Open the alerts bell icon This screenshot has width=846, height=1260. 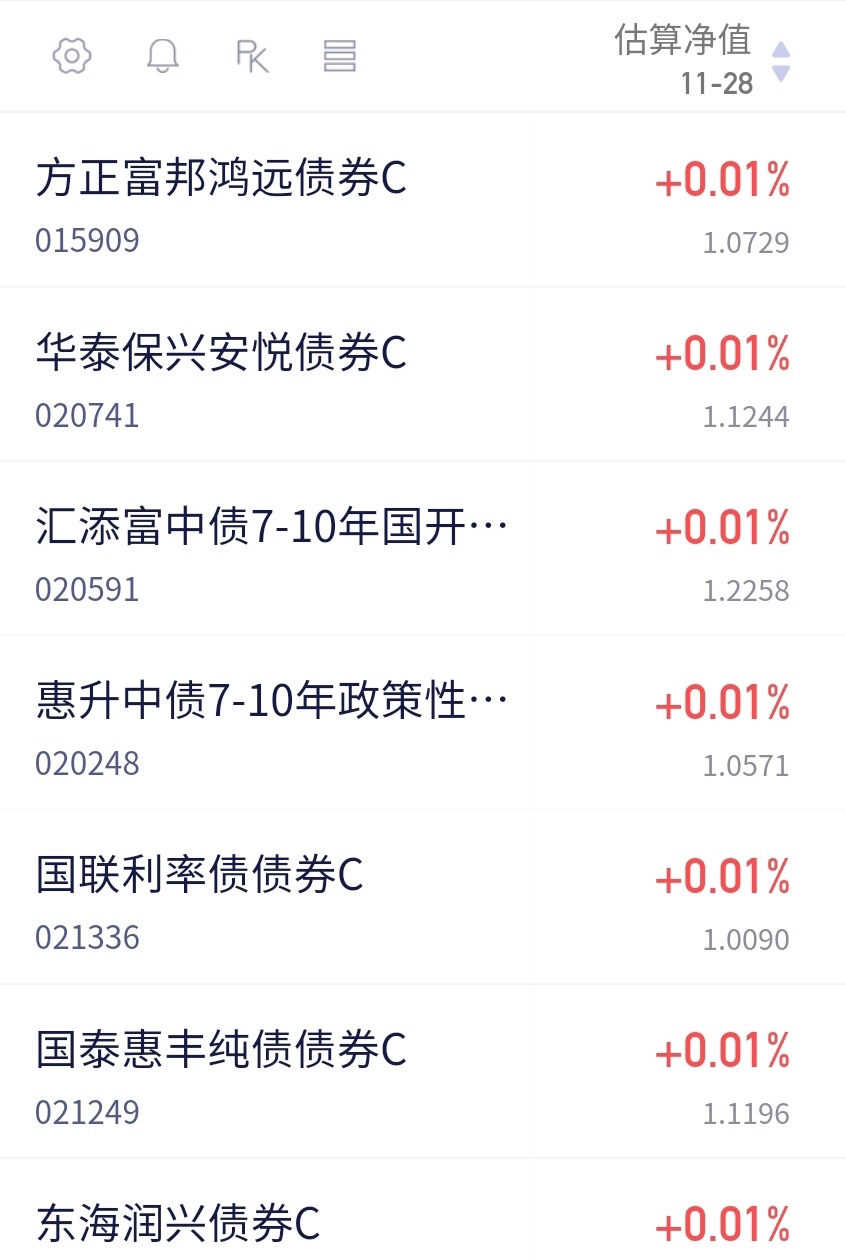[x=162, y=56]
